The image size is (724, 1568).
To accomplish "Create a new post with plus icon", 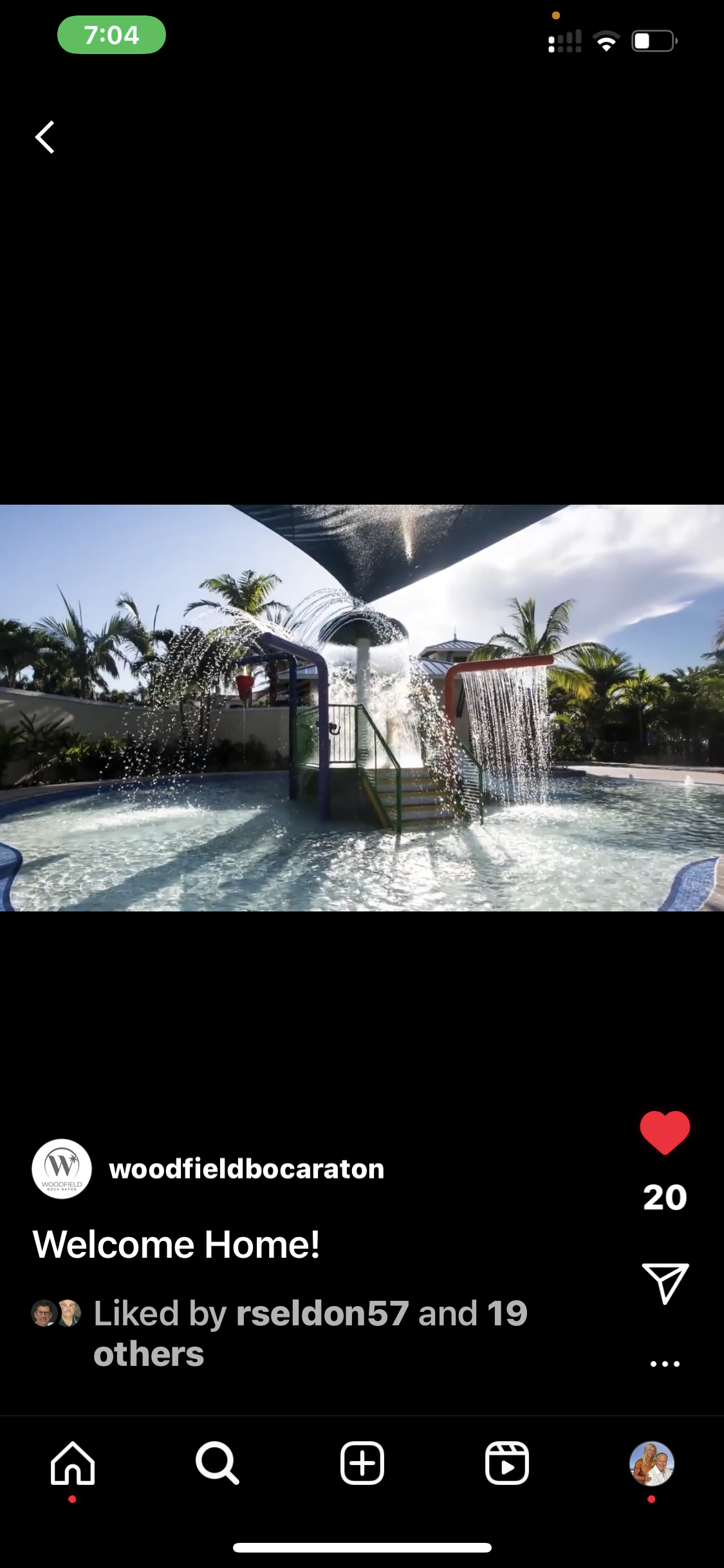I will [362, 1463].
